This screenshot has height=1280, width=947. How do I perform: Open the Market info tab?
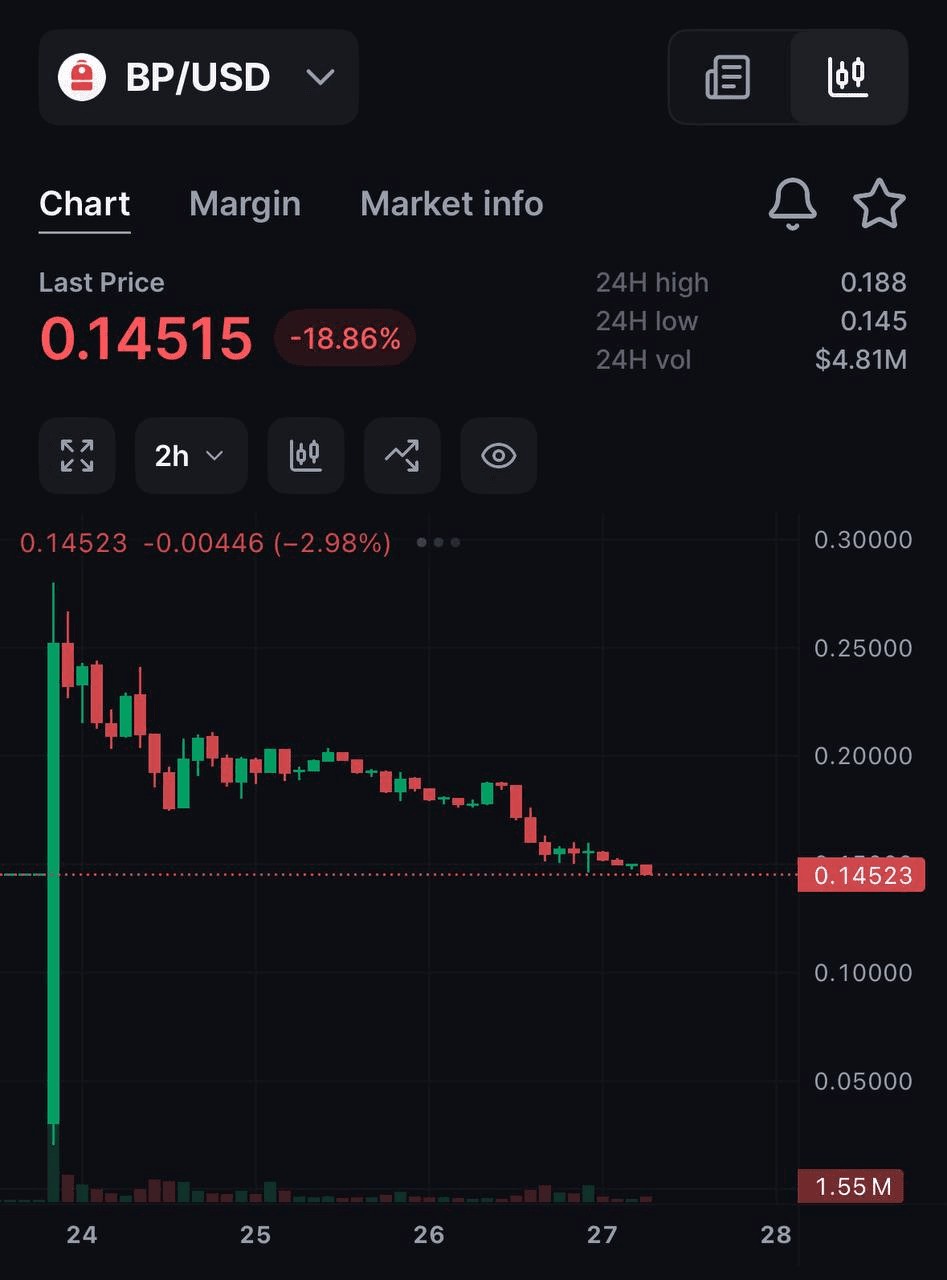(451, 204)
